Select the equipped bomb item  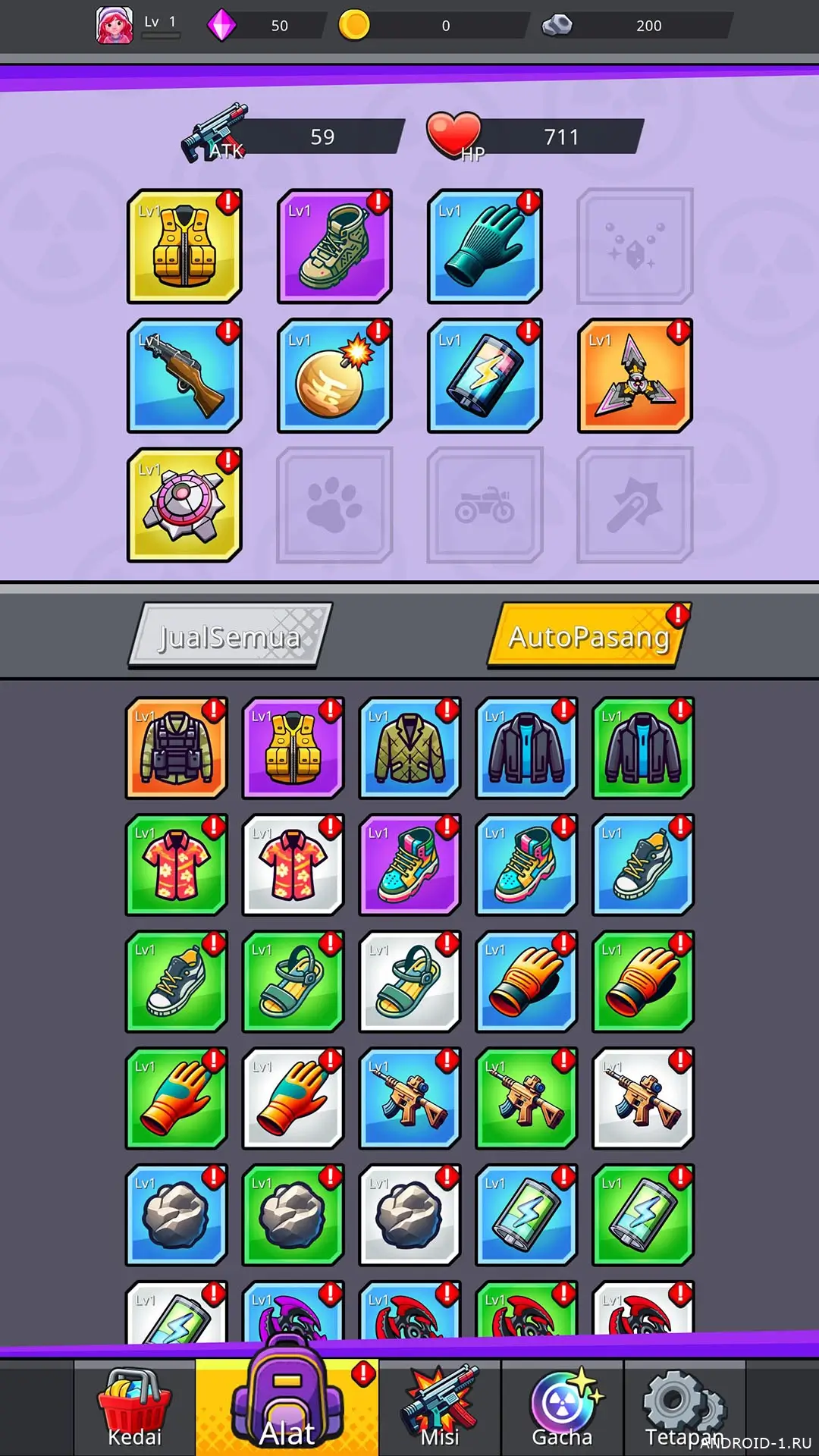coord(334,375)
